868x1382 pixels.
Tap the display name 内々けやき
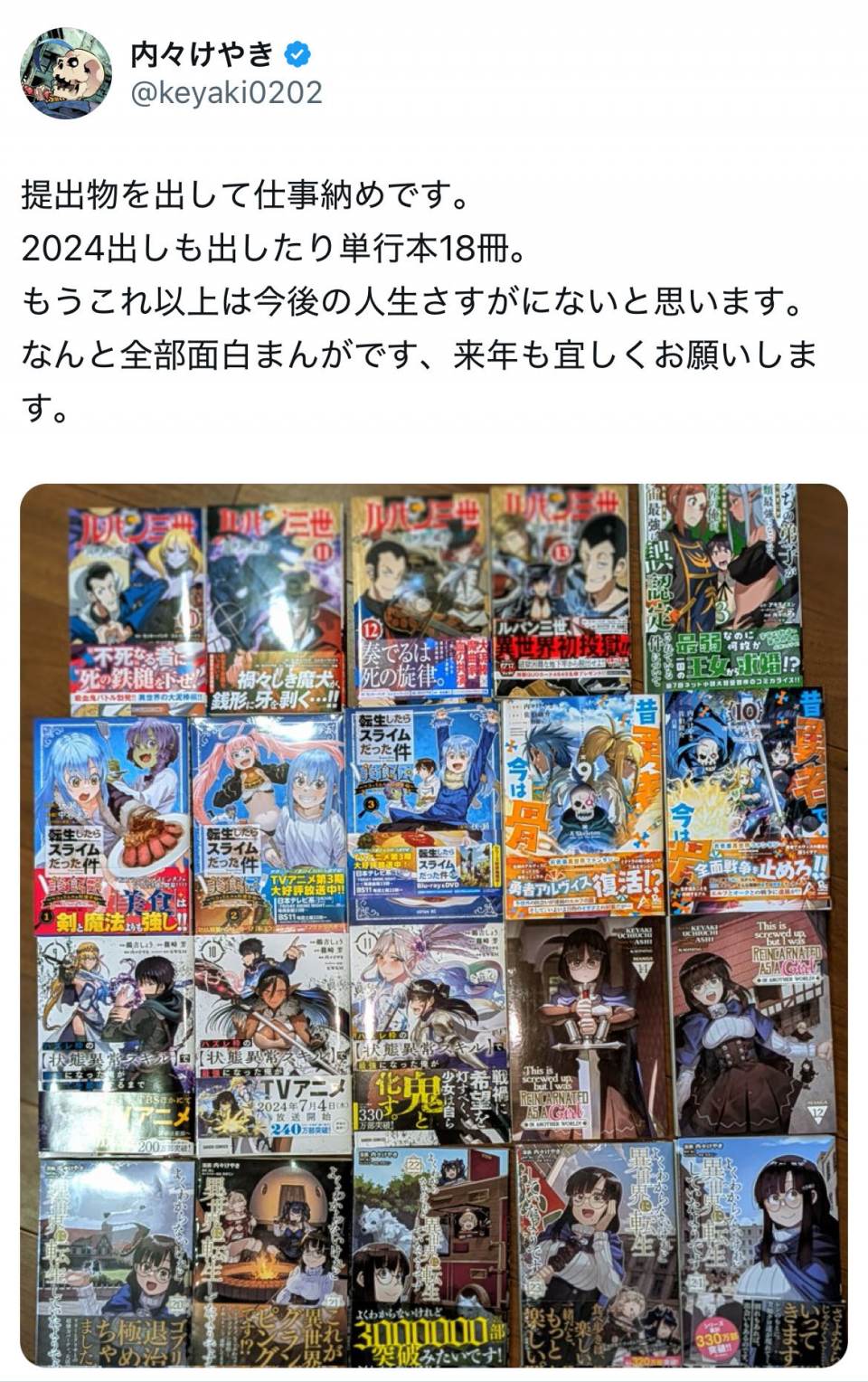click(203, 53)
